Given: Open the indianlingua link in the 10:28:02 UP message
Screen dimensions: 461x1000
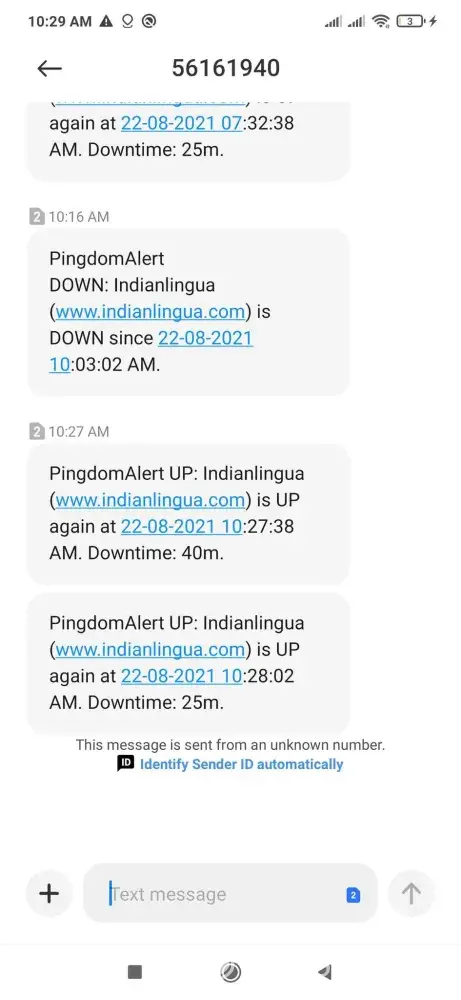Looking at the screenshot, I should pyautogui.click(x=150, y=649).
